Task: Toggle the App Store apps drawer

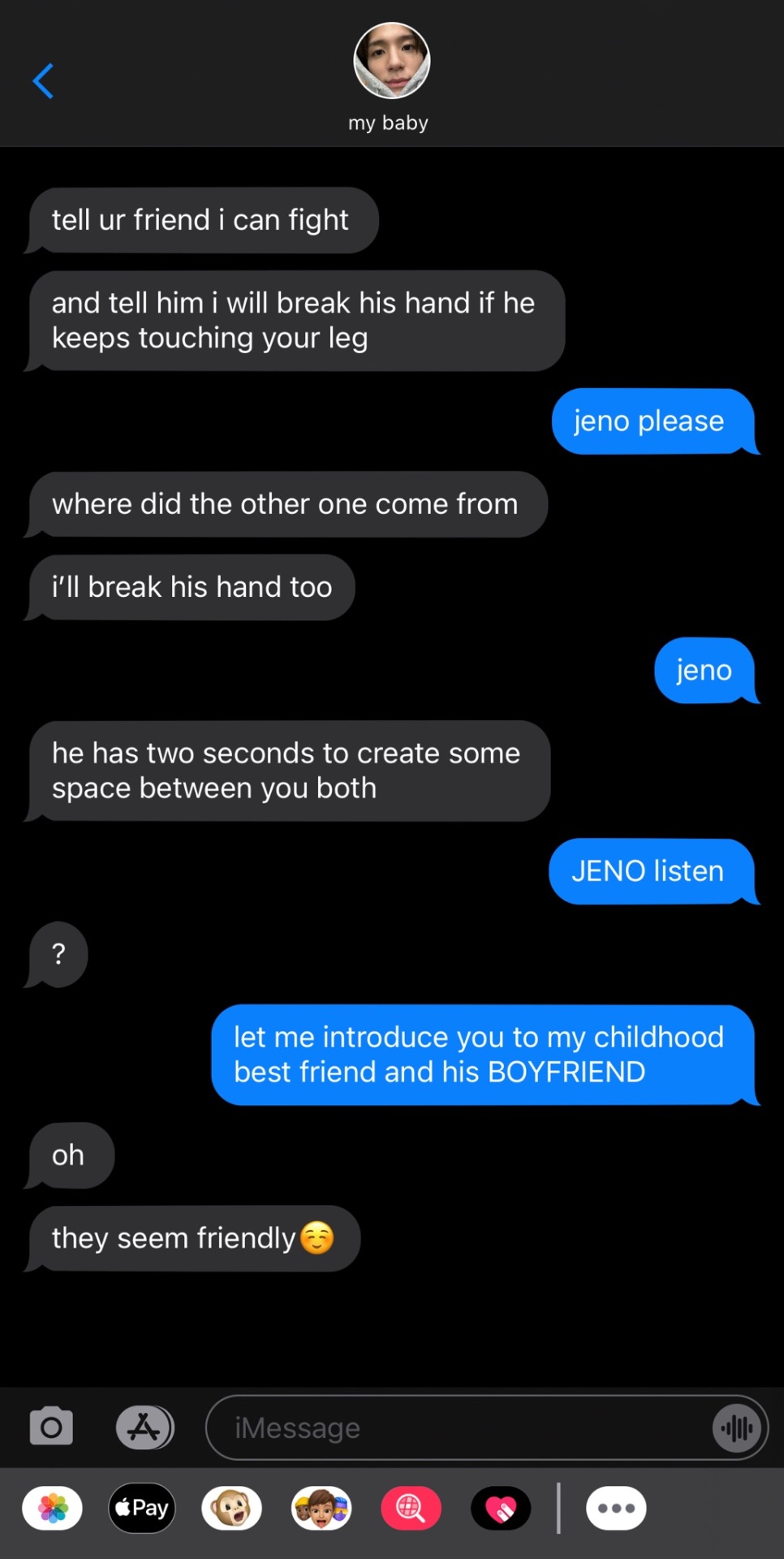Action: point(144,1427)
